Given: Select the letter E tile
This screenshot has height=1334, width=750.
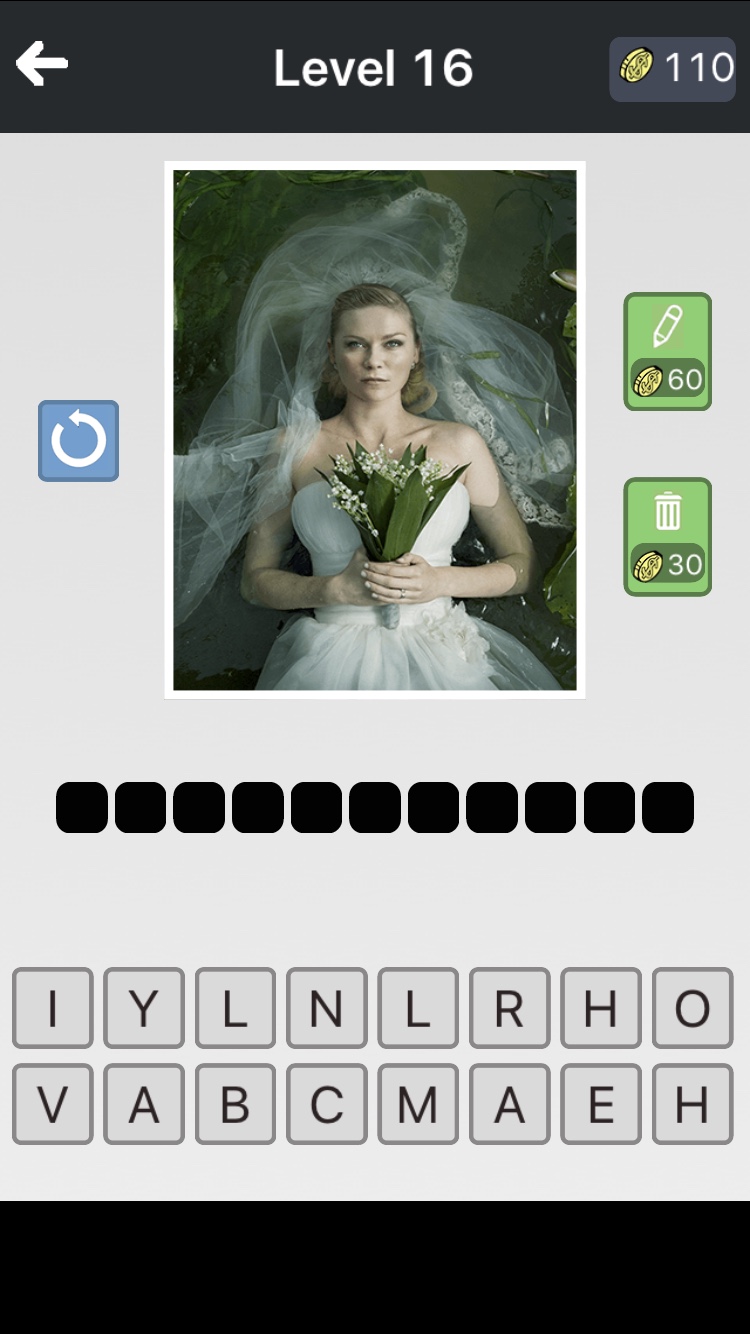Looking at the screenshot, I should pos(601,1104).
